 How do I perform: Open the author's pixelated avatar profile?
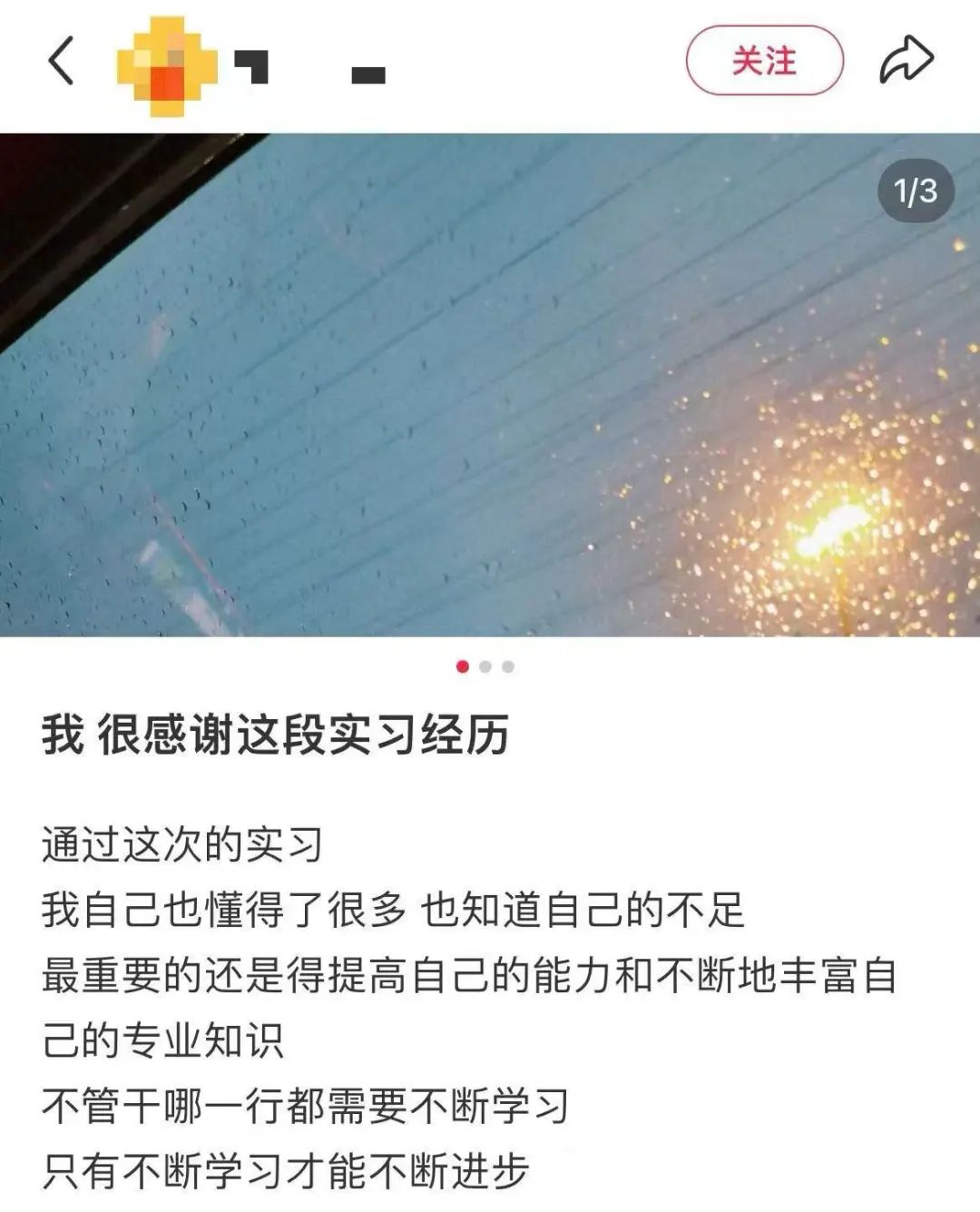pos(168,66)
